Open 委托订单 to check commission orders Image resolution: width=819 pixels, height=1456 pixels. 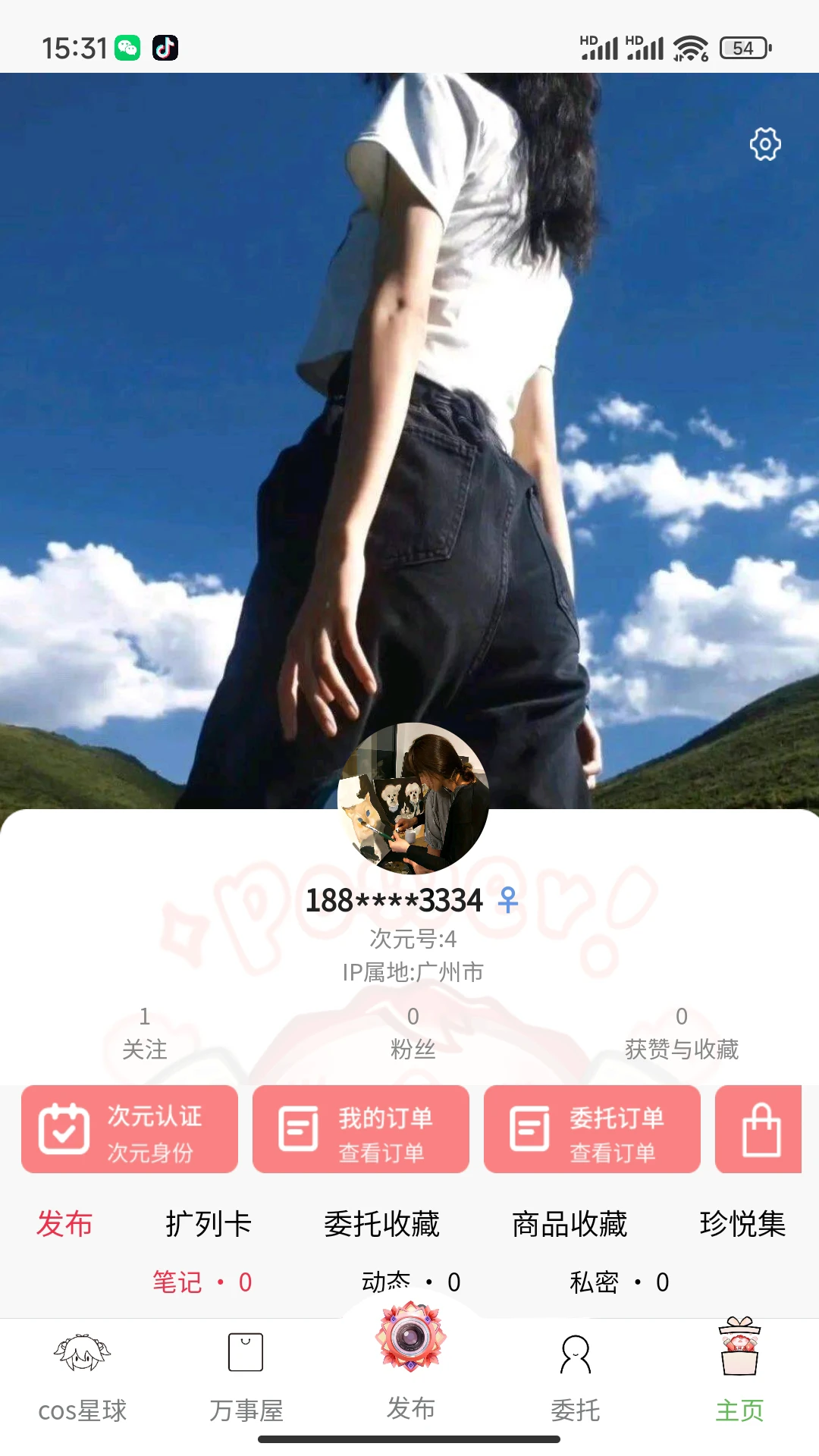coord(593,1129)
